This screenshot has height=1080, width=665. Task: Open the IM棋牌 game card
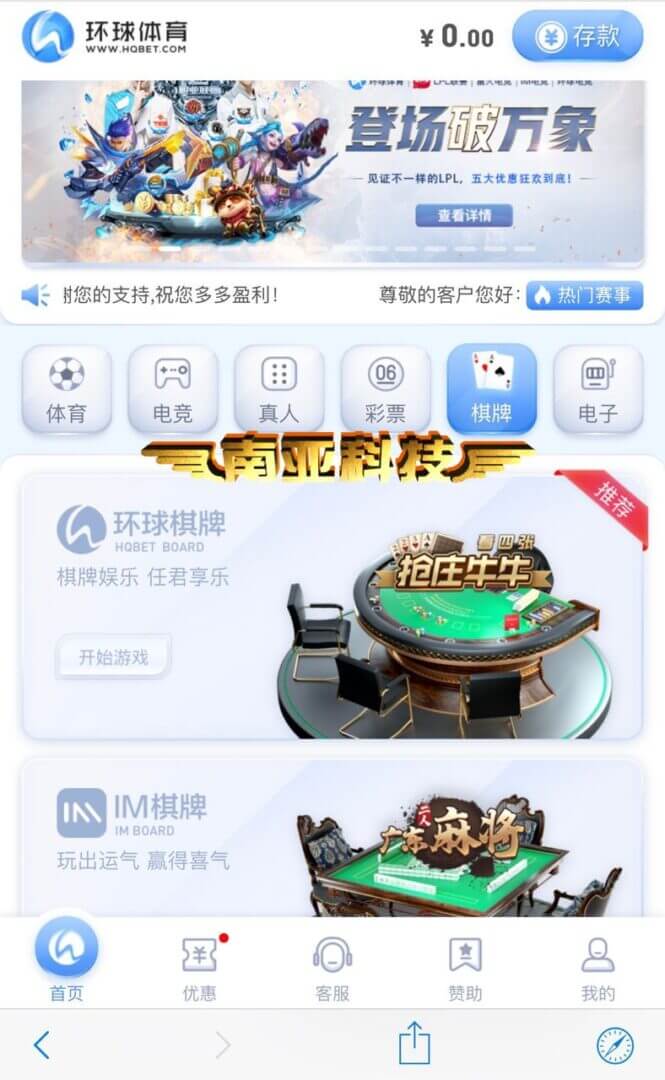click(x=332, y=838)
